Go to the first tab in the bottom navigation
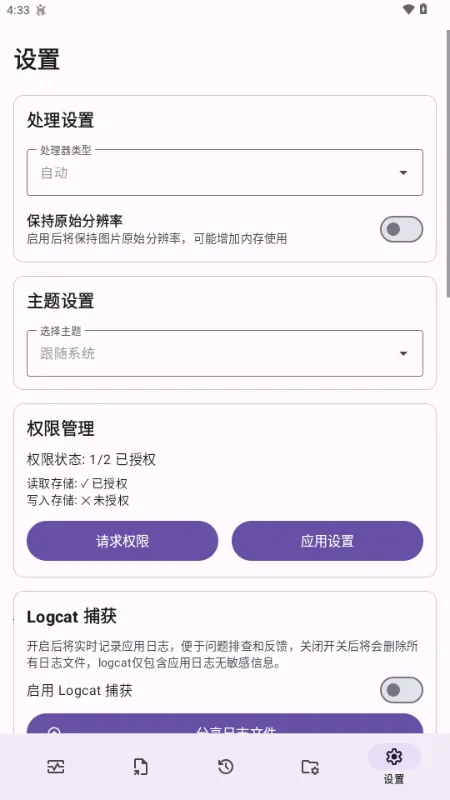This screenshot has width=450, height=800. pos(56,766)
